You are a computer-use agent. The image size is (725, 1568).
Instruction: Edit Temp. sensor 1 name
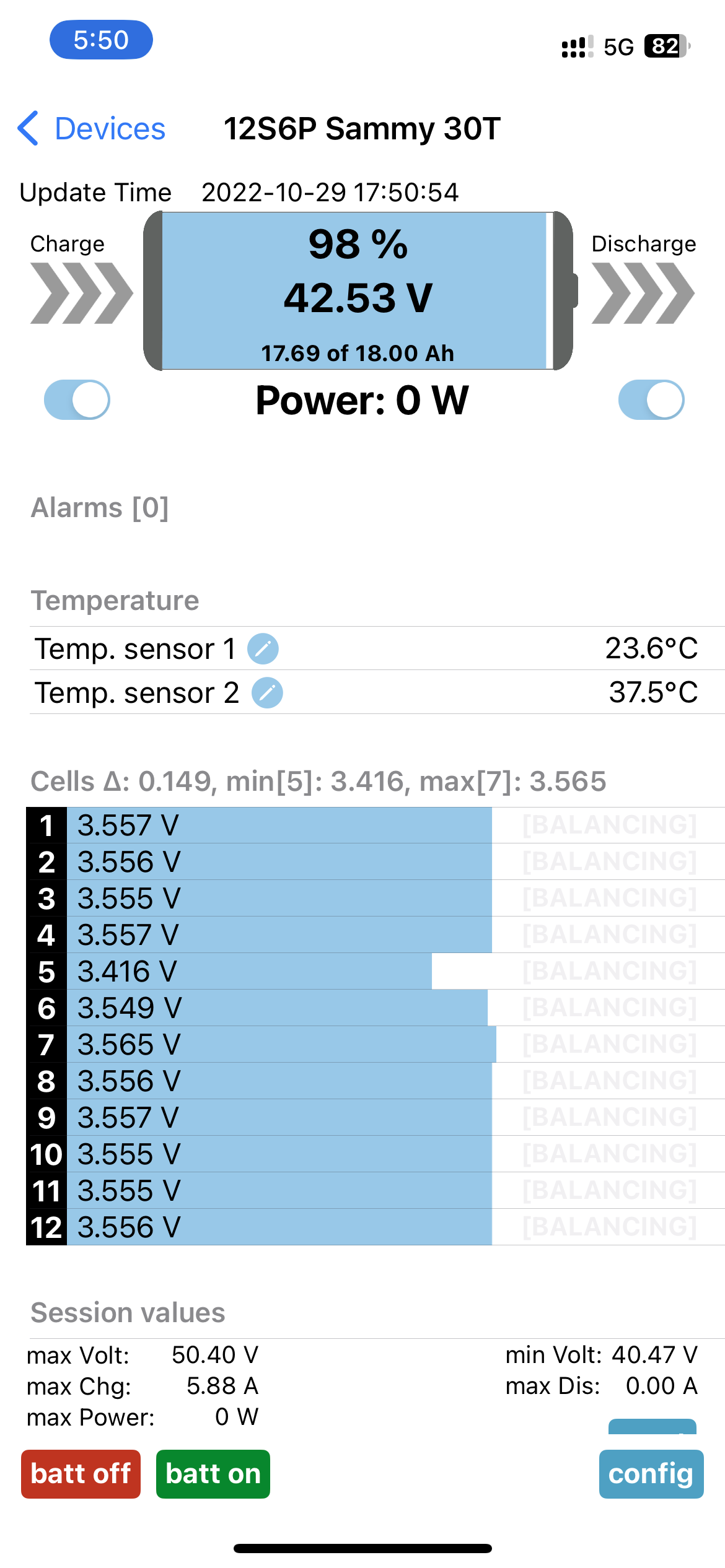[x=263, y=649]
